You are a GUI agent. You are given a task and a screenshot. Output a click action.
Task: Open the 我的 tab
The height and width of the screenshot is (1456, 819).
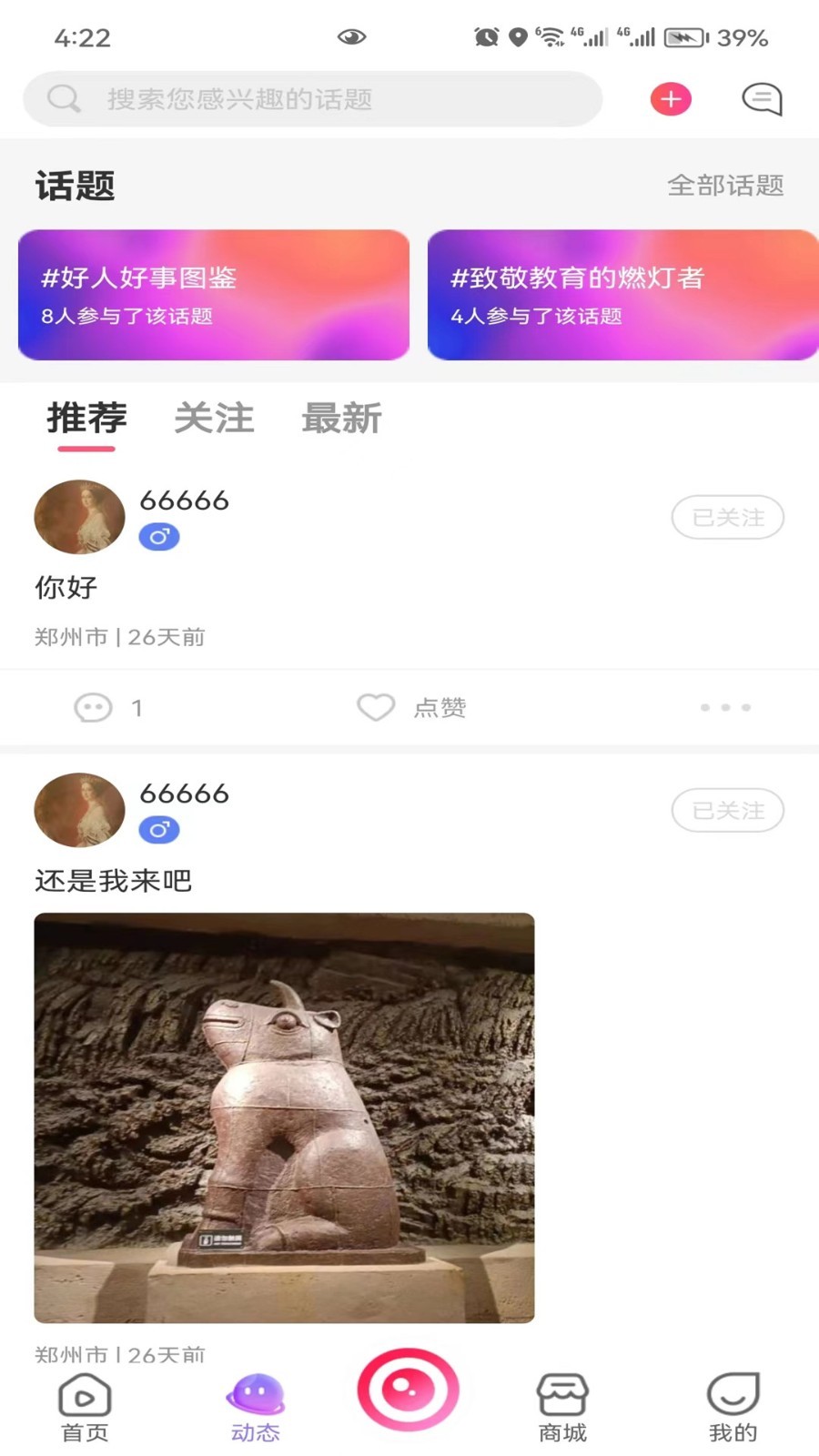(x=733, y=1408)
